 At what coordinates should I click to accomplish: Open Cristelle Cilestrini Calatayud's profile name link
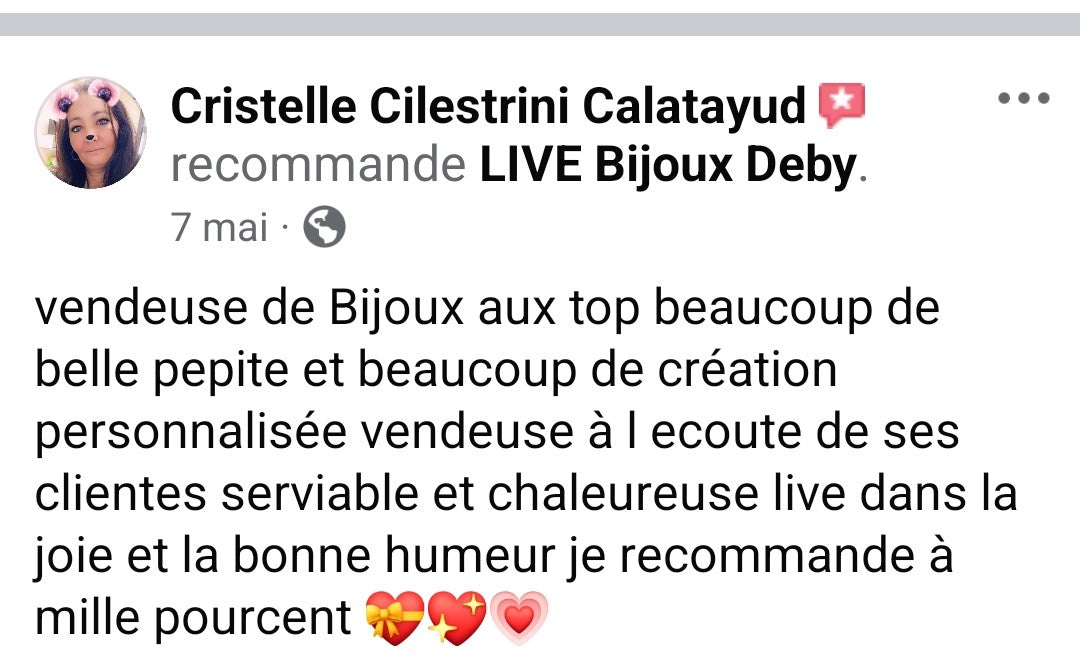coord(488,106)
